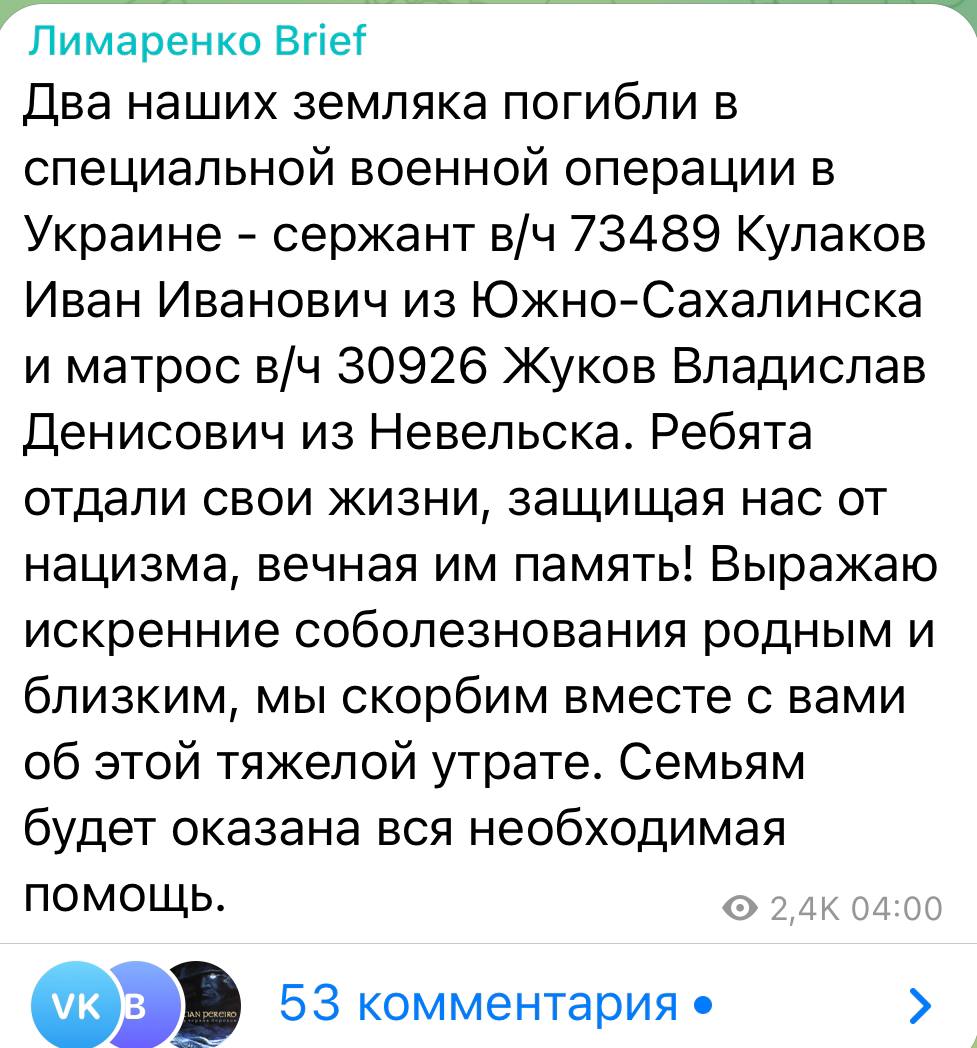The image size is (977, 1048).
Task: Open Лимаренко Brief channel name
Action: pyautogui.click(x=197, y=42)
